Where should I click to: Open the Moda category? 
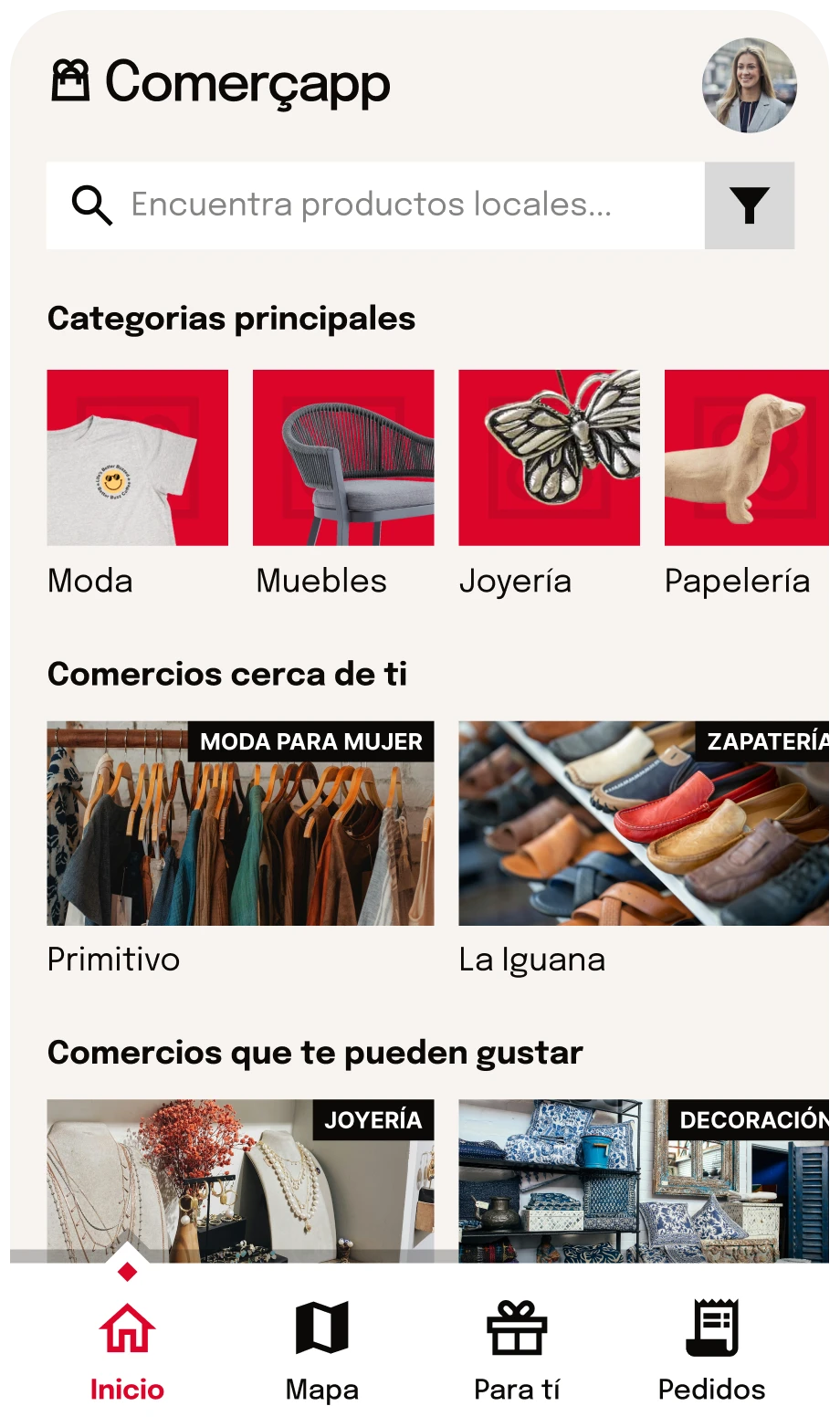(137, 457)
